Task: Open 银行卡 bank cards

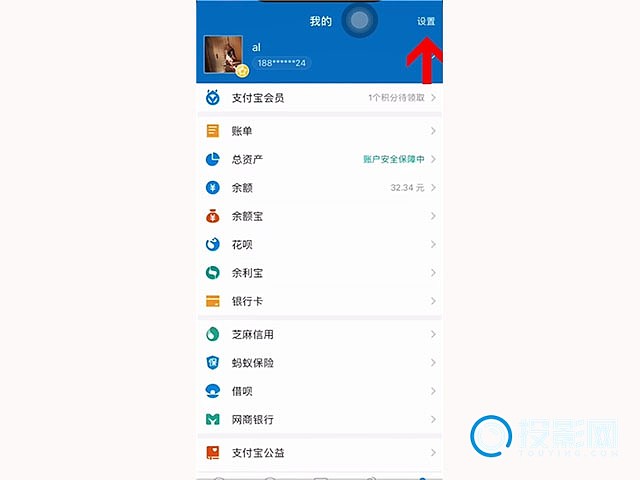Action: click(x=320, y=301)
